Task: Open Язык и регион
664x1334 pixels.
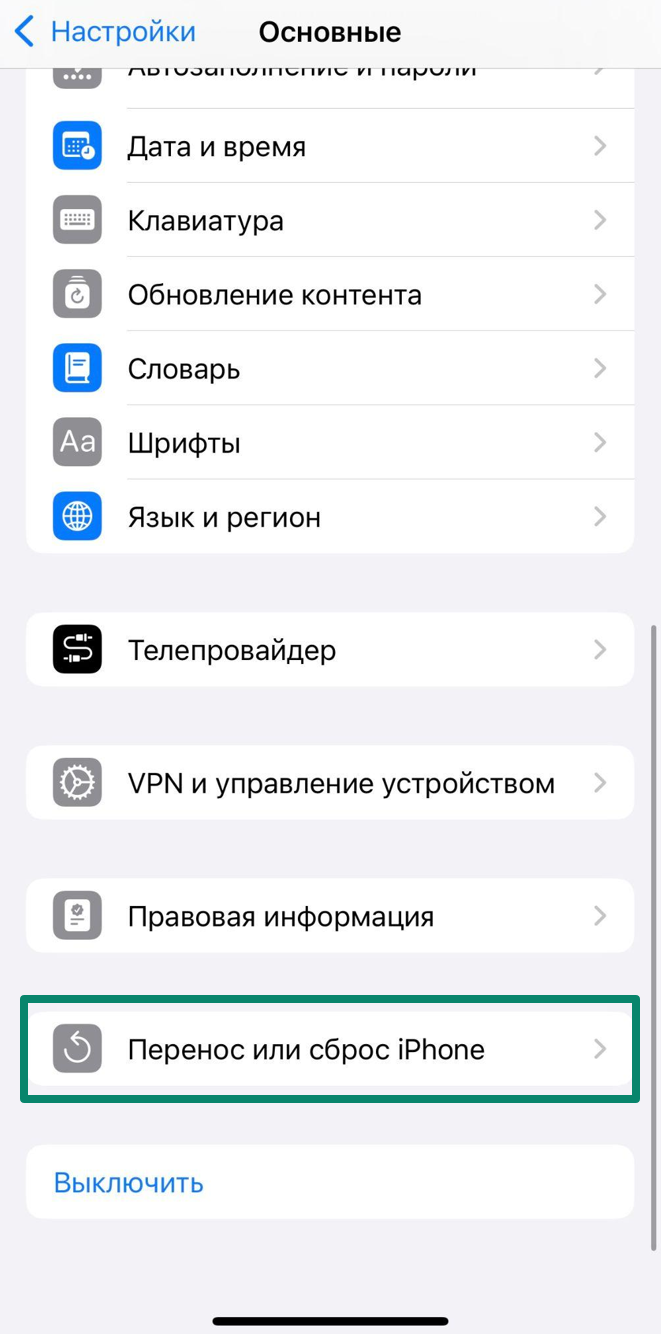Action: tap(330, 517)
